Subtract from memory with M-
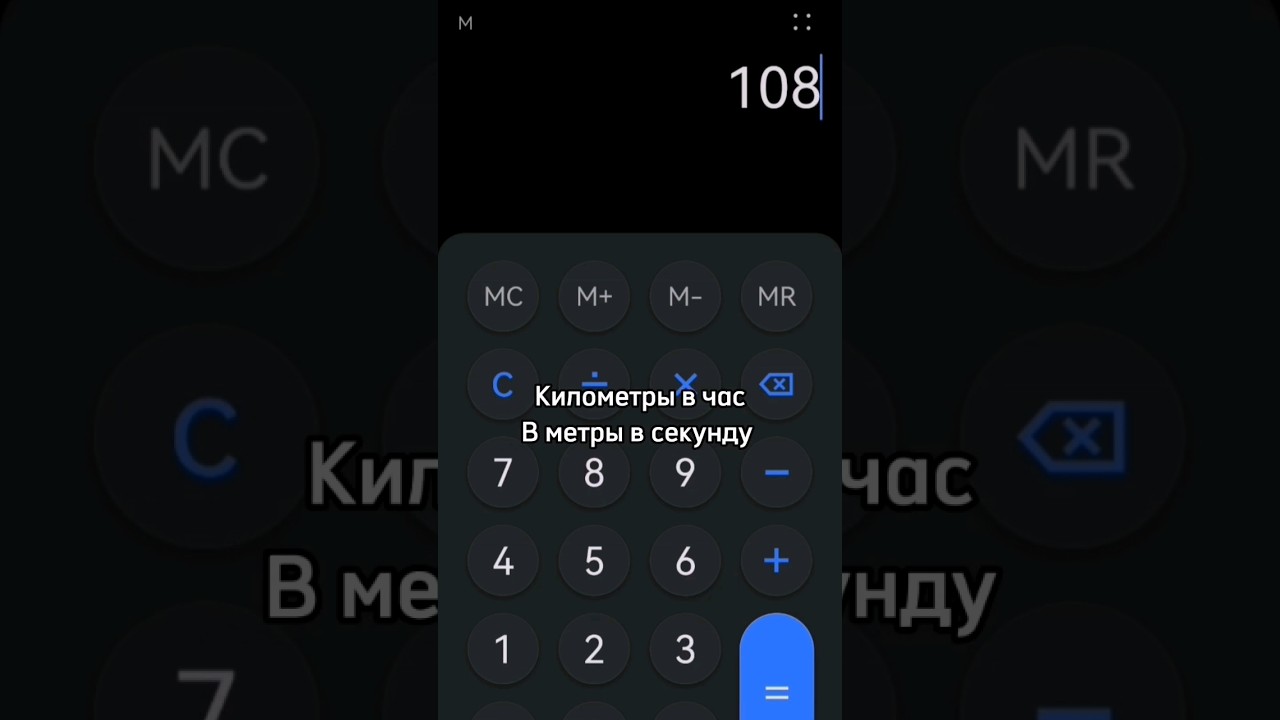The width and height of the screenshot is (1280, 720). point(685,297)
